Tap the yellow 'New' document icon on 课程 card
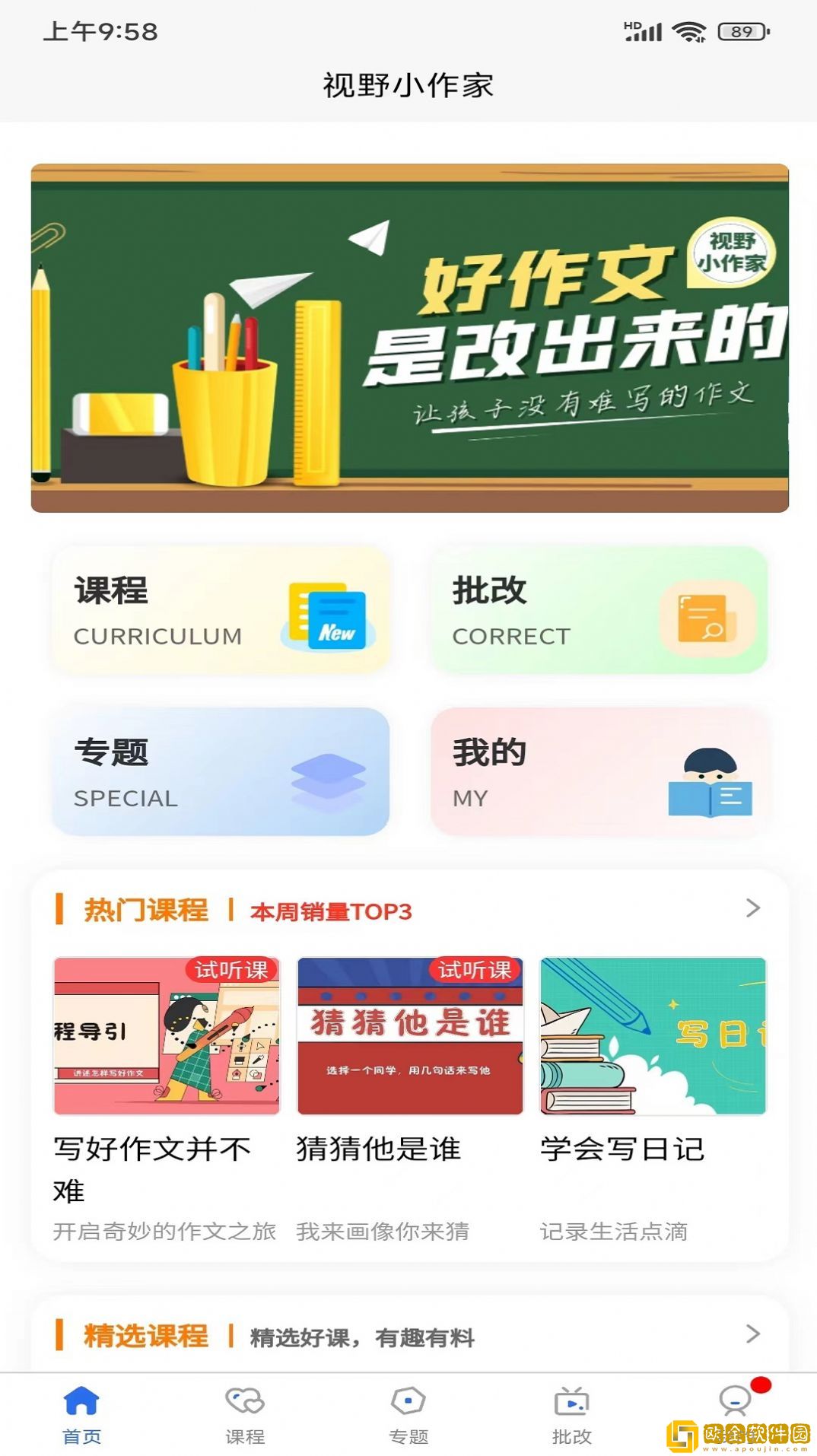Image resolution: width=817 pixels, height=1456 pixels. point(326,615)
